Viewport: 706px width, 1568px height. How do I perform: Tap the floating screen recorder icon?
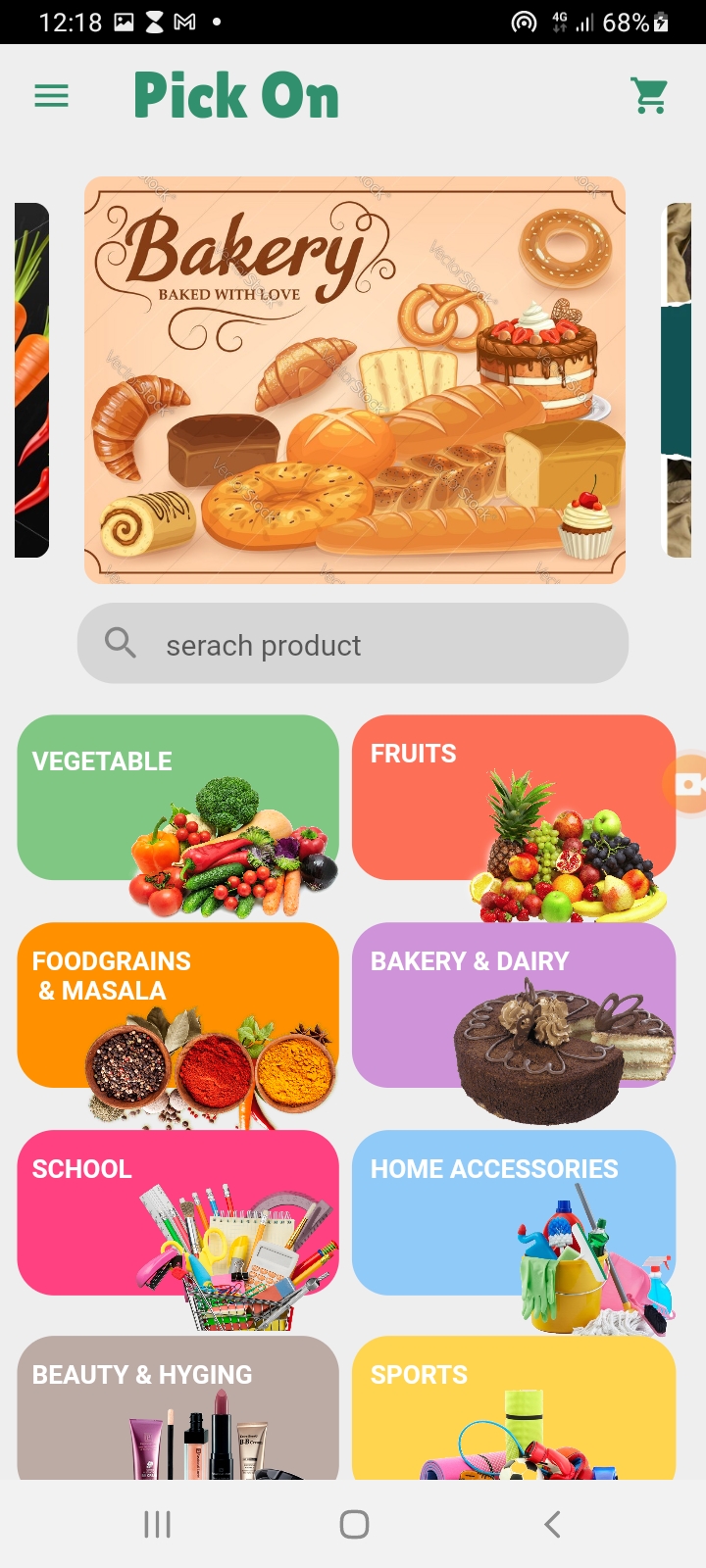[x=693, y=782]
